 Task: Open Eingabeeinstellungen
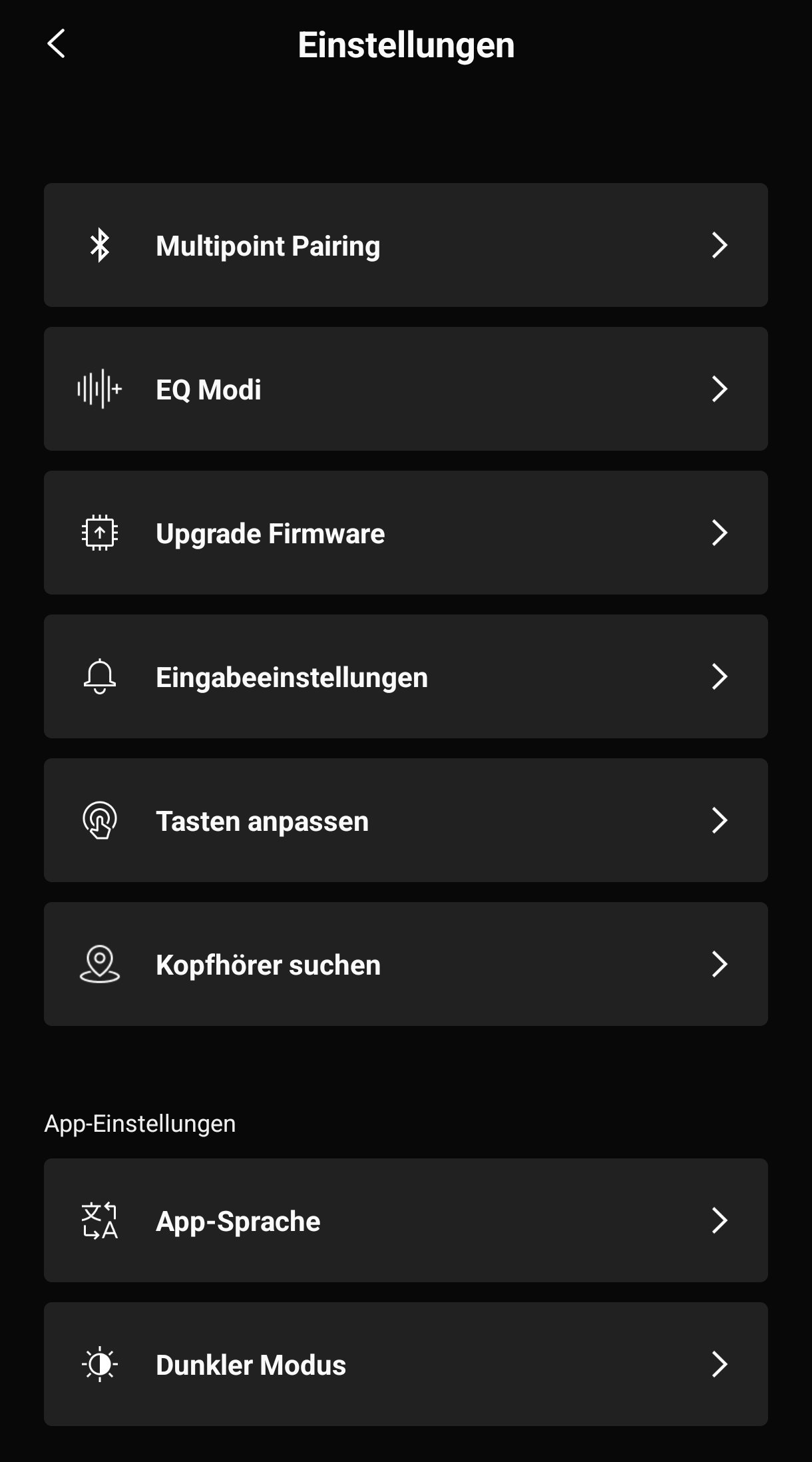pos(405,676)
